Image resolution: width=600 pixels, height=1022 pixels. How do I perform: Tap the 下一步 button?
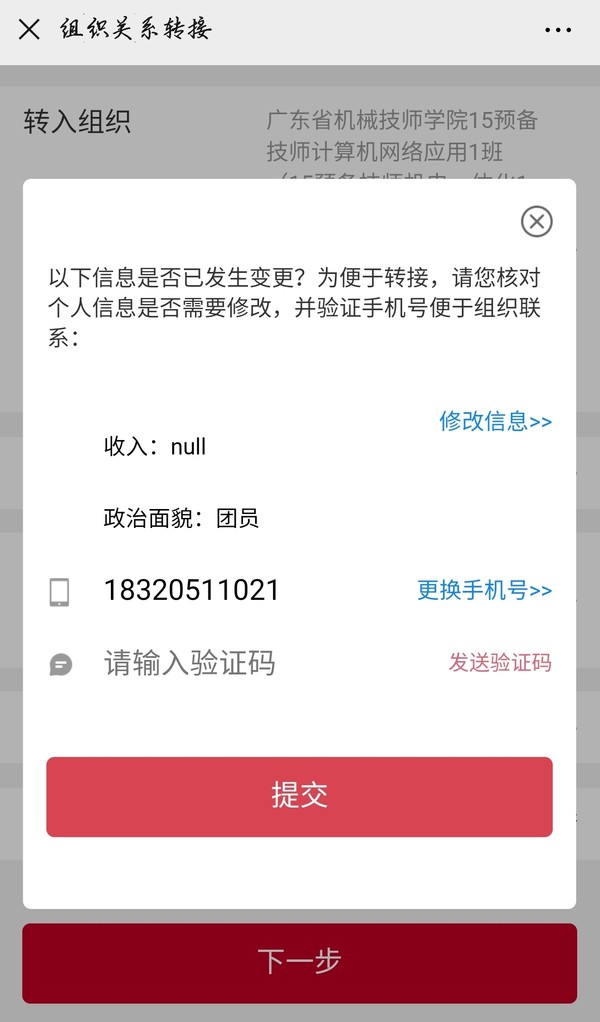[x=299, y=962]
